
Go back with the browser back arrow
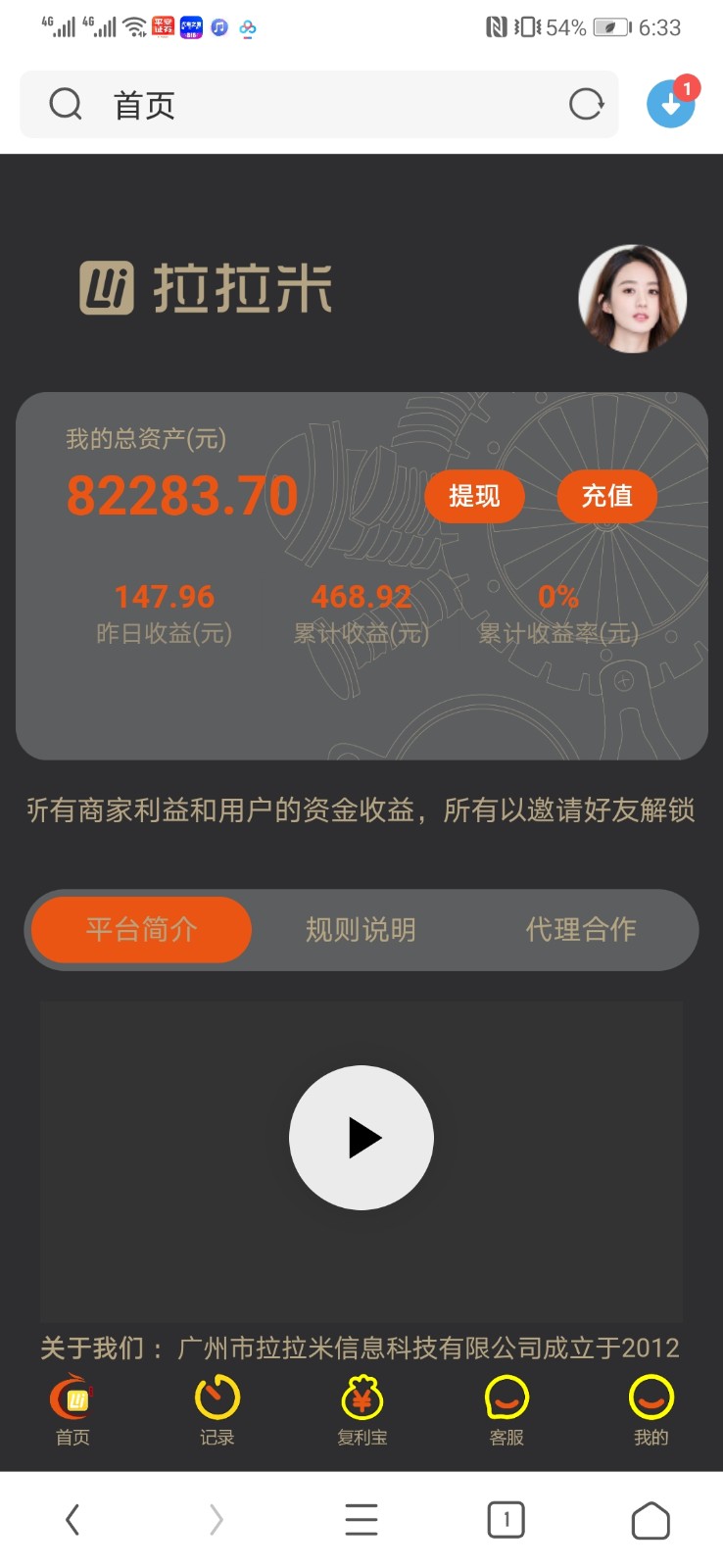pyautogui.click(x=72, y=1520)
